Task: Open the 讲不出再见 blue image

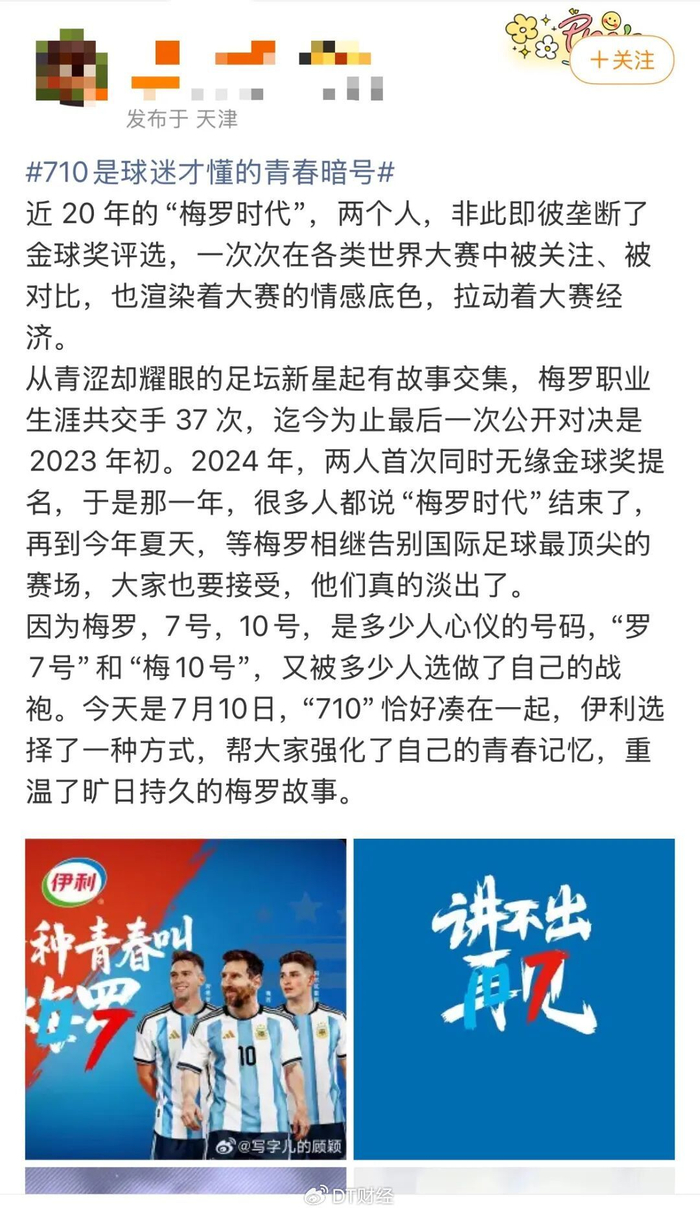Action: [x=514, y=998]
